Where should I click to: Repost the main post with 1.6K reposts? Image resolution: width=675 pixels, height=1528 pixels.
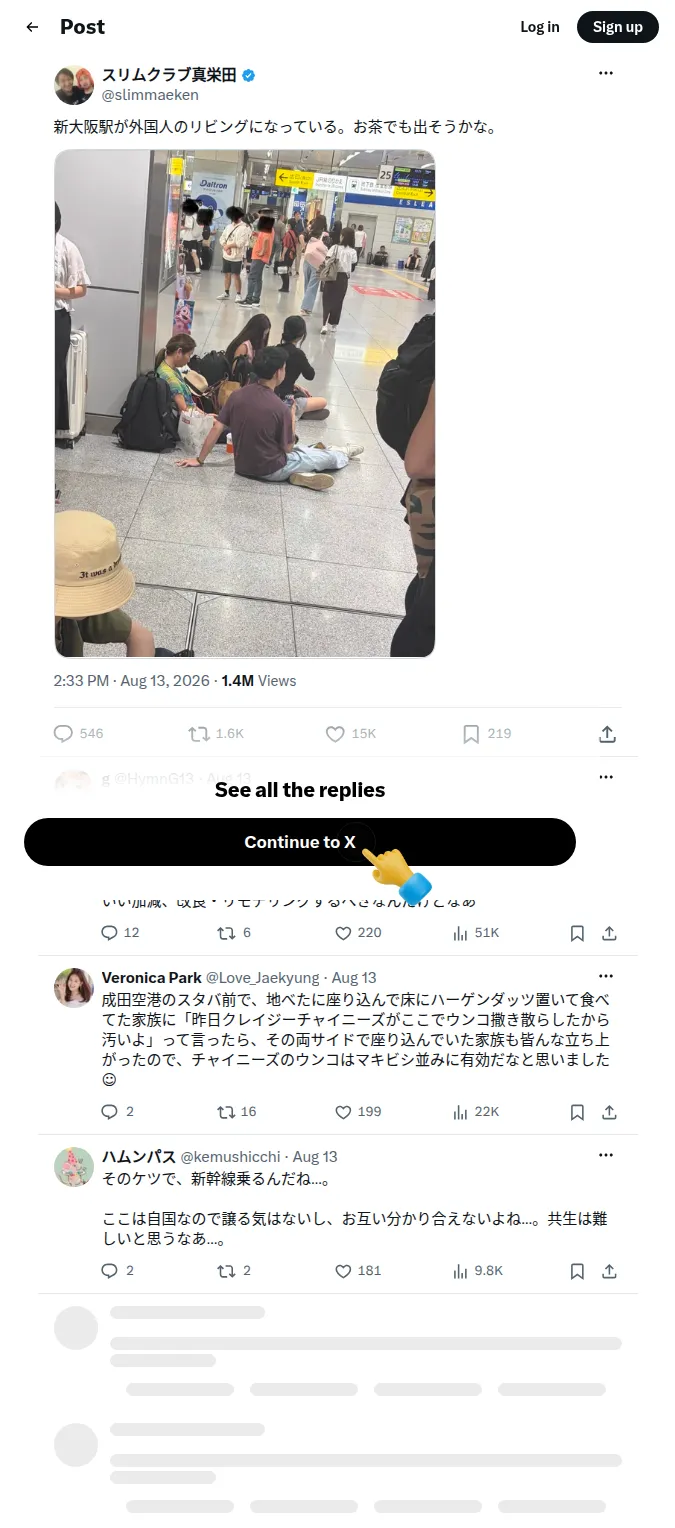[216, 734]
